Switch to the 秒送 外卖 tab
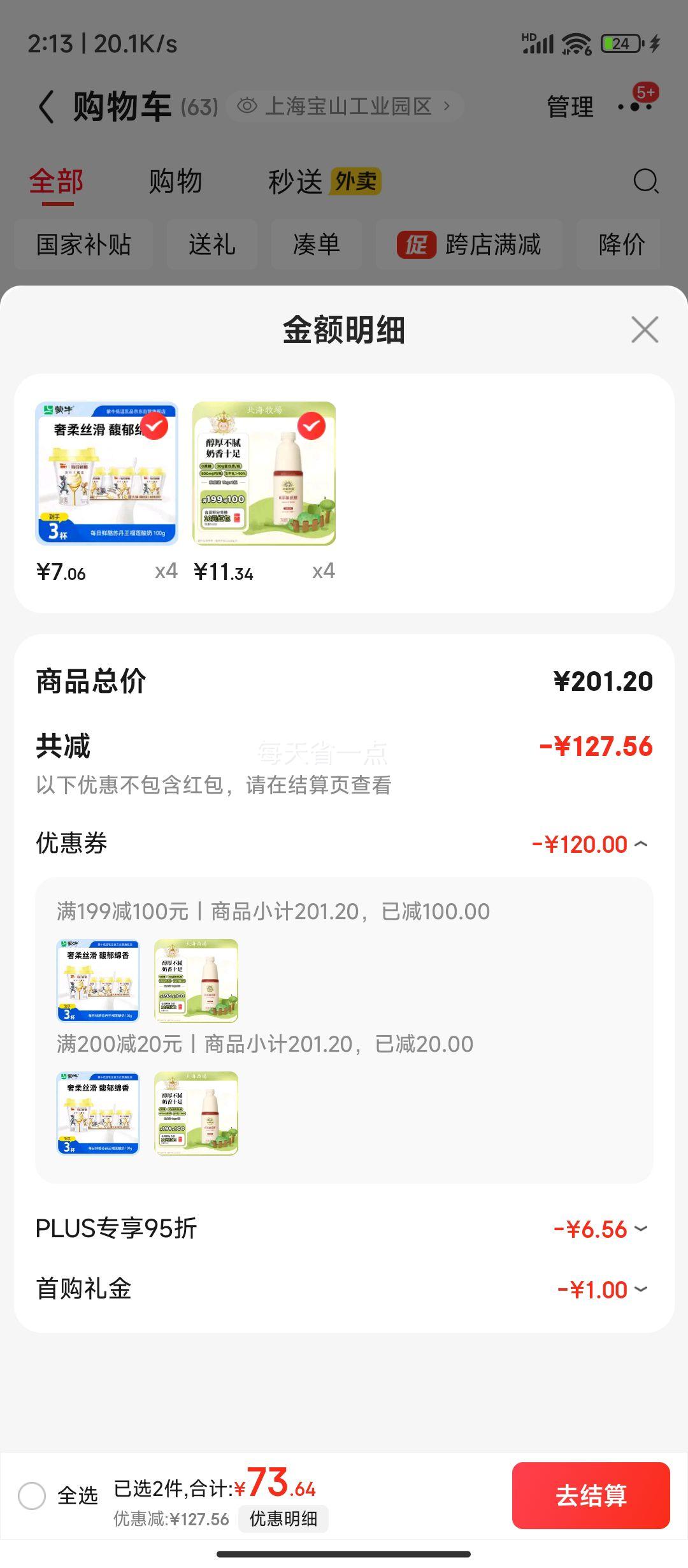Image resolution: width=688 pixels, height=1568 pixels. (x=324, y=181)
